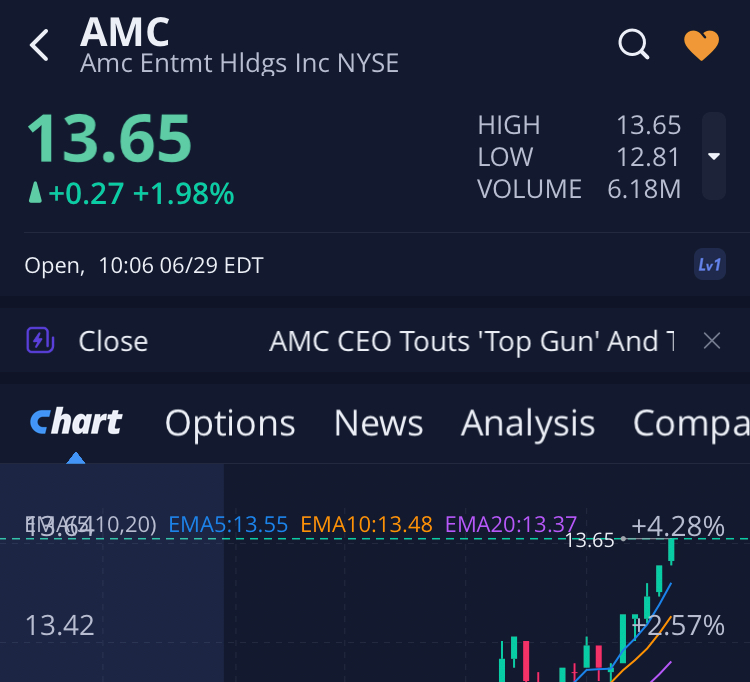Switch to the Options tab
Image resolution: width=750 pixels, height=682 pixels.
point(230,424)
